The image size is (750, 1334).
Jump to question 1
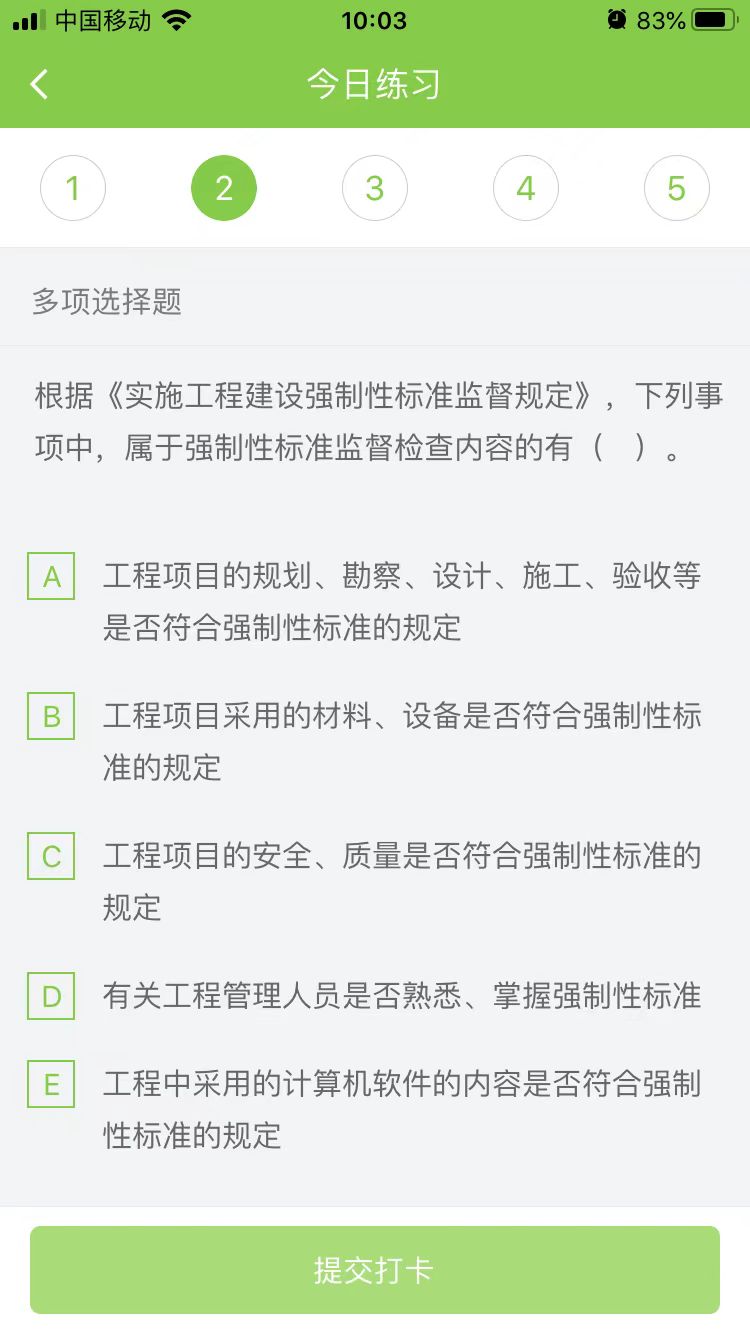[x=73, y=188]
